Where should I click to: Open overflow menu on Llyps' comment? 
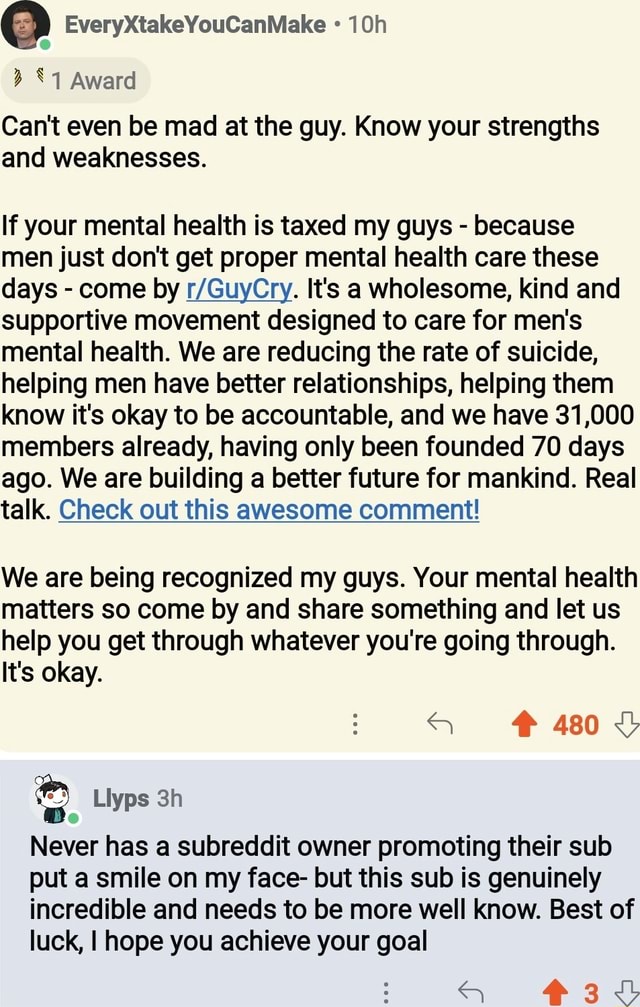(387, 991)
